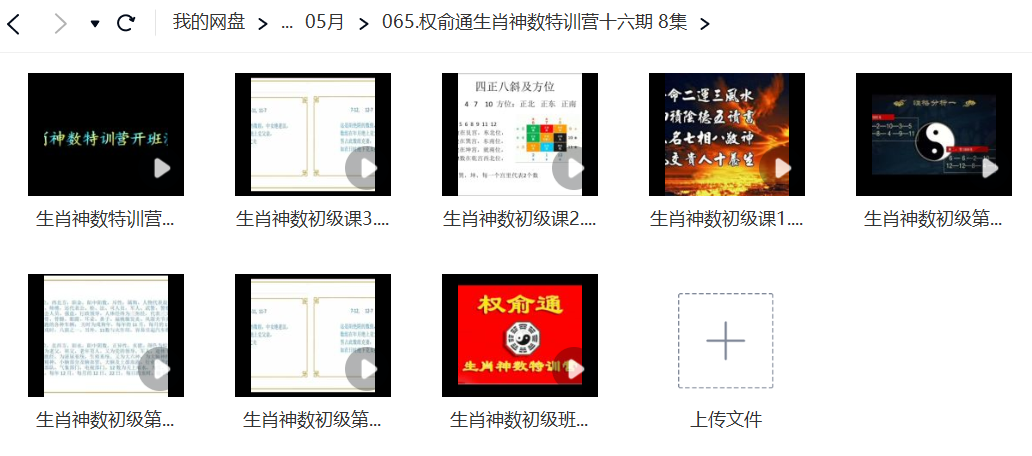Viewport: 1032px width, 456px height.
Task: Refresh the current folder
Action: tap(126, 23)
